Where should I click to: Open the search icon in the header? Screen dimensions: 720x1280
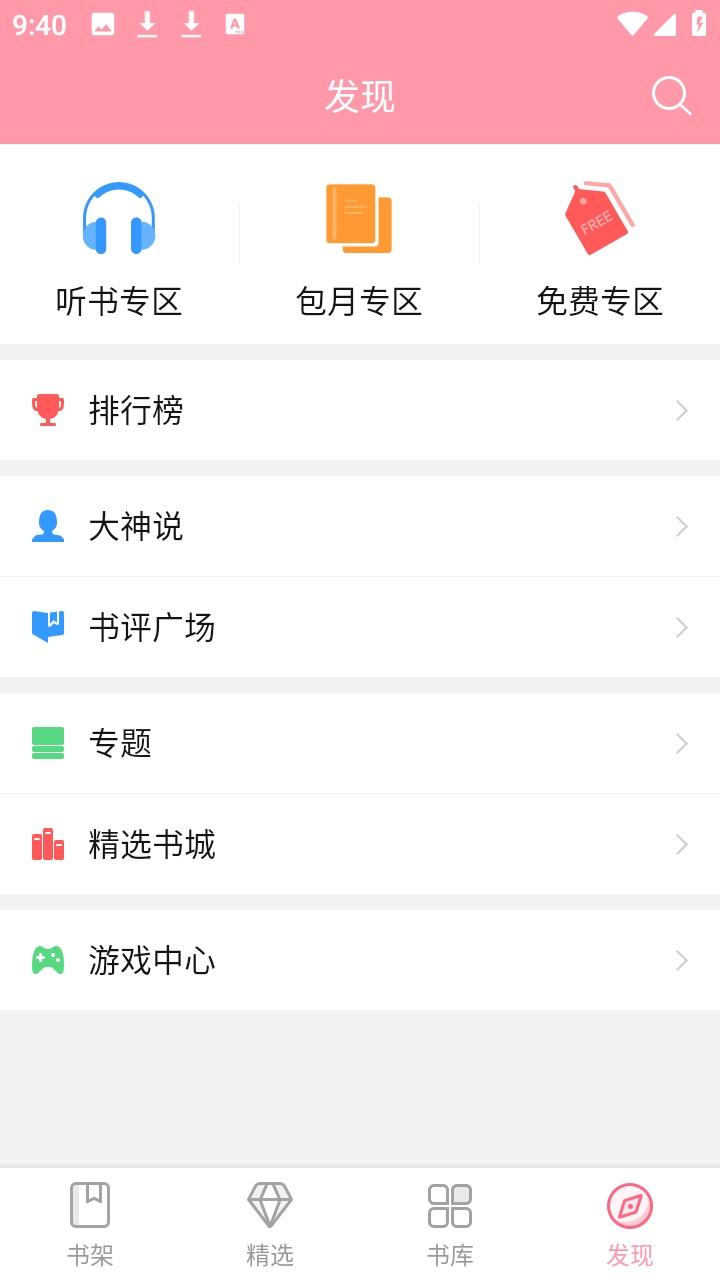point(671,96)
